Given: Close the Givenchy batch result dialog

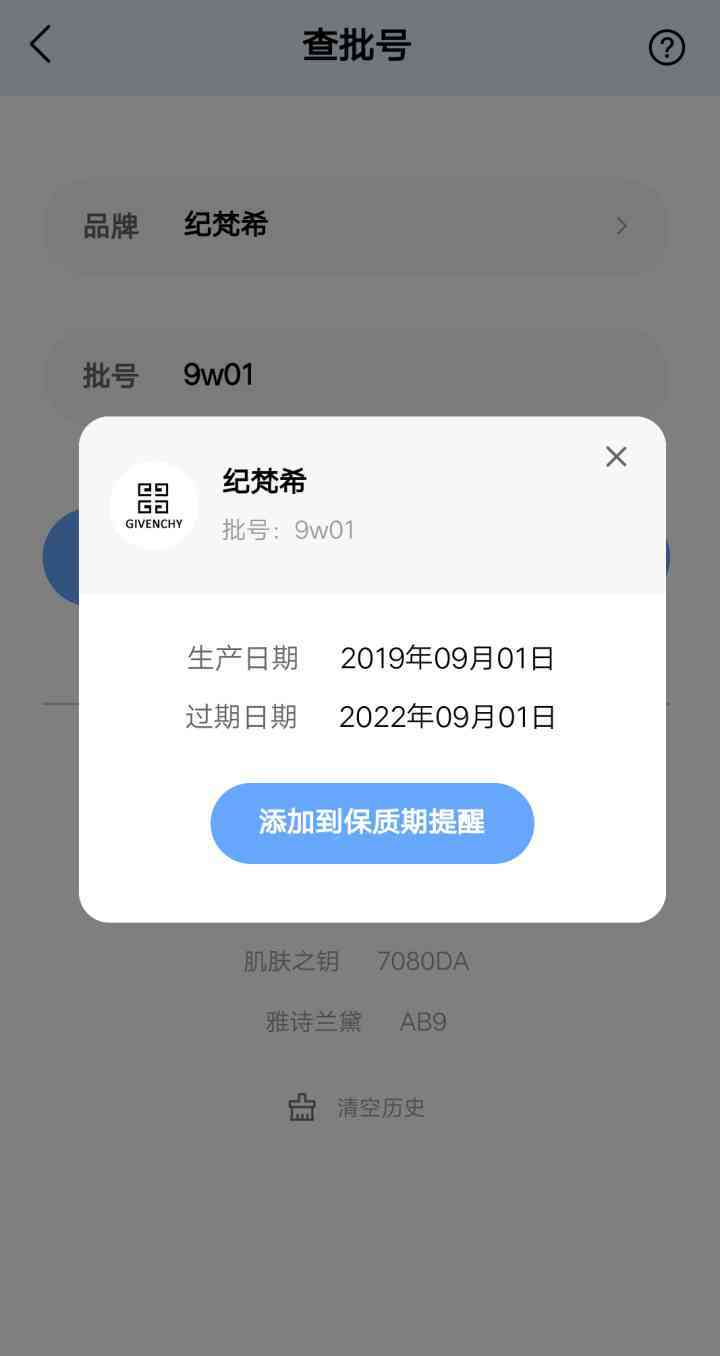Looking at the screenshot, I should point(616,457).
